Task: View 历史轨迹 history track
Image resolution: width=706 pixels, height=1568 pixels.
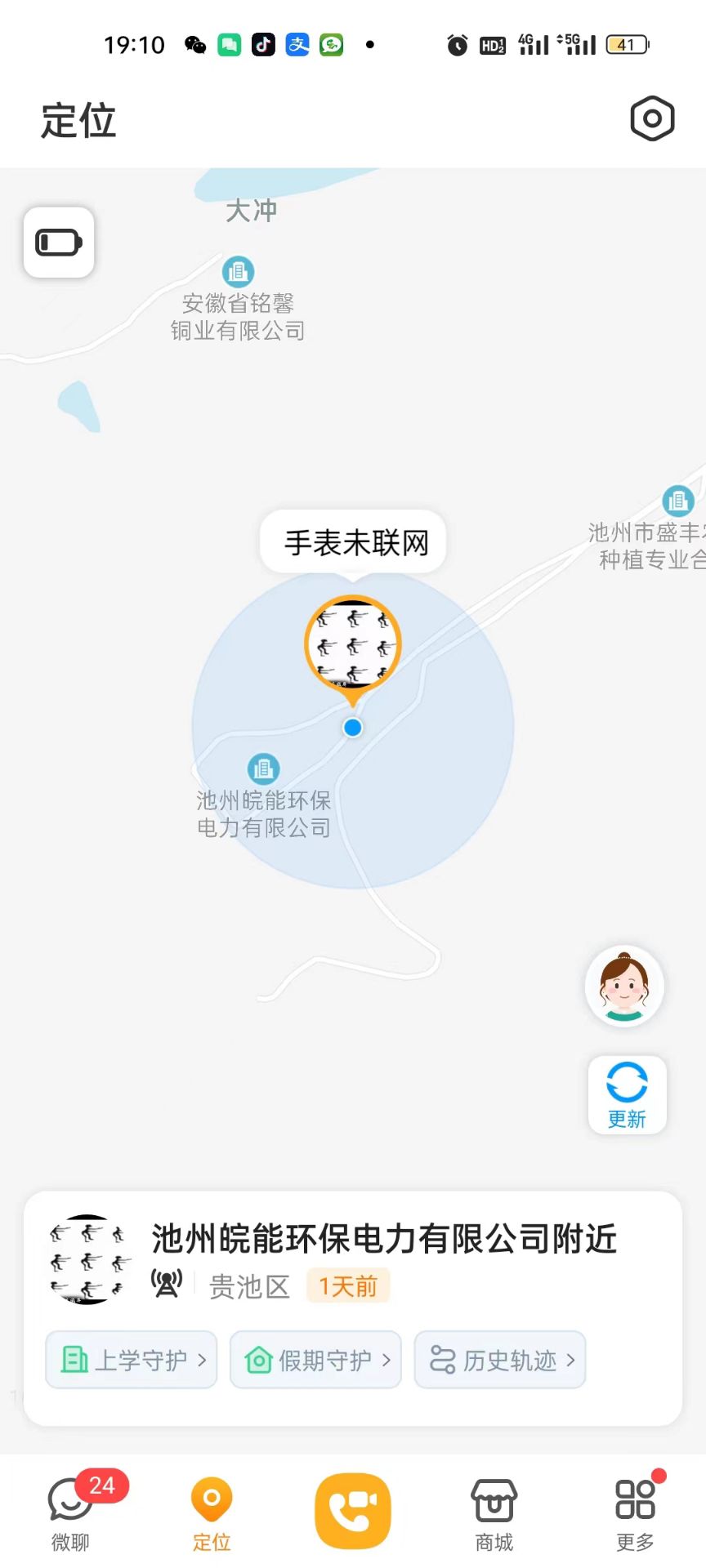Action: point(500,1360)
